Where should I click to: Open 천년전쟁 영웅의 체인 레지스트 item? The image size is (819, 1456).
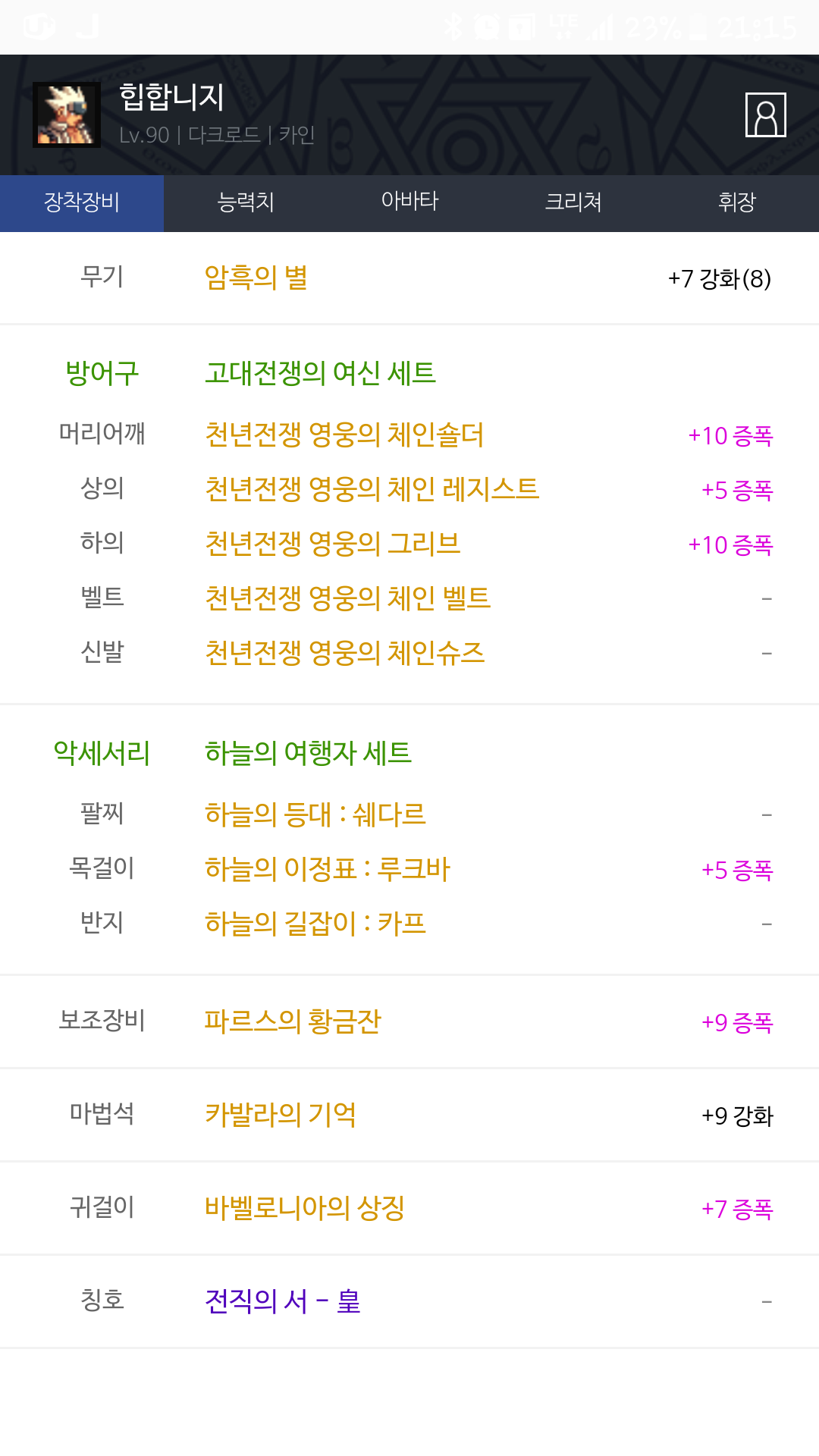click(x=372, y=490)
